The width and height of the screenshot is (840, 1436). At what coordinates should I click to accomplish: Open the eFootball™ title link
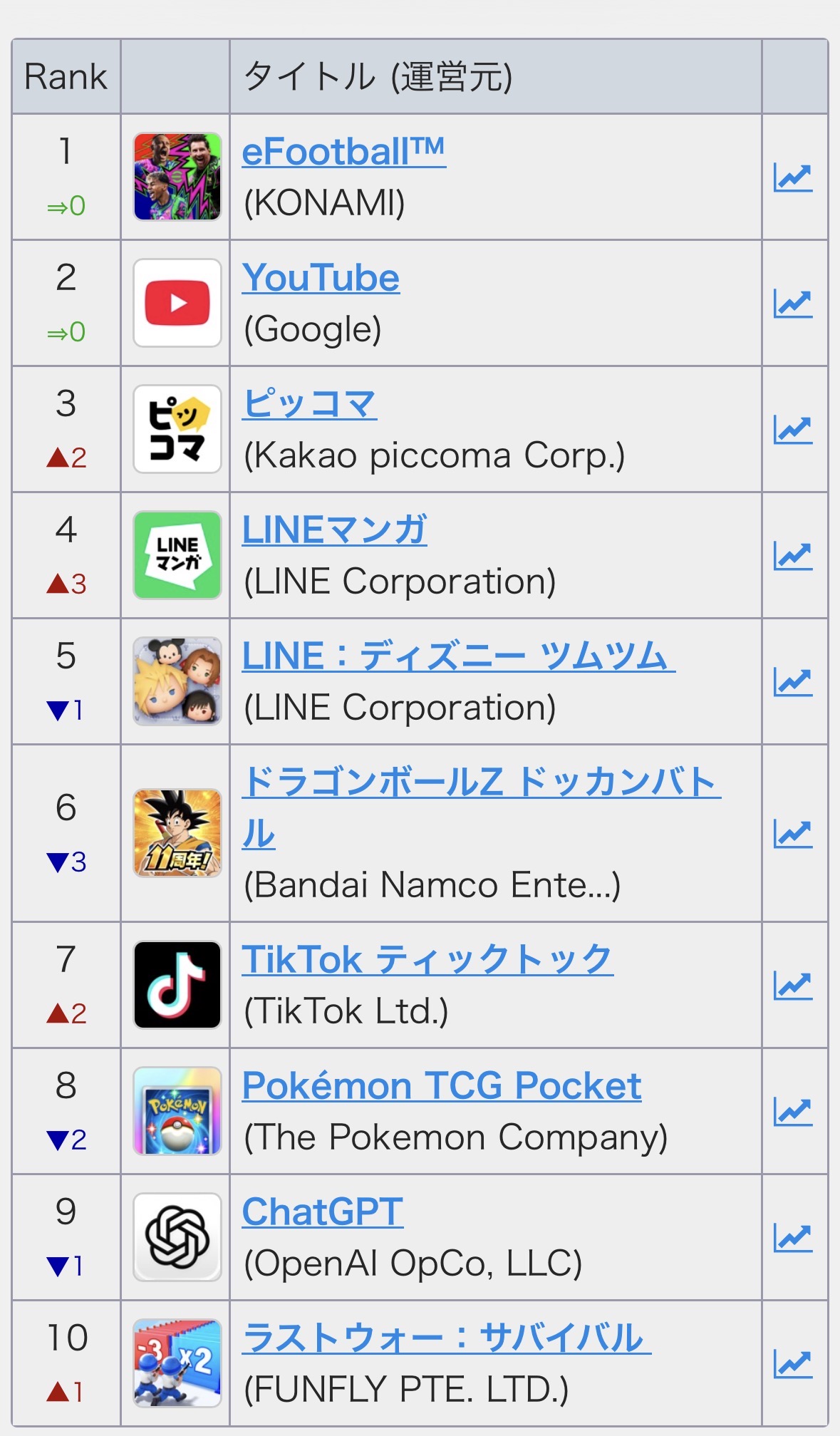click(343, 152)
